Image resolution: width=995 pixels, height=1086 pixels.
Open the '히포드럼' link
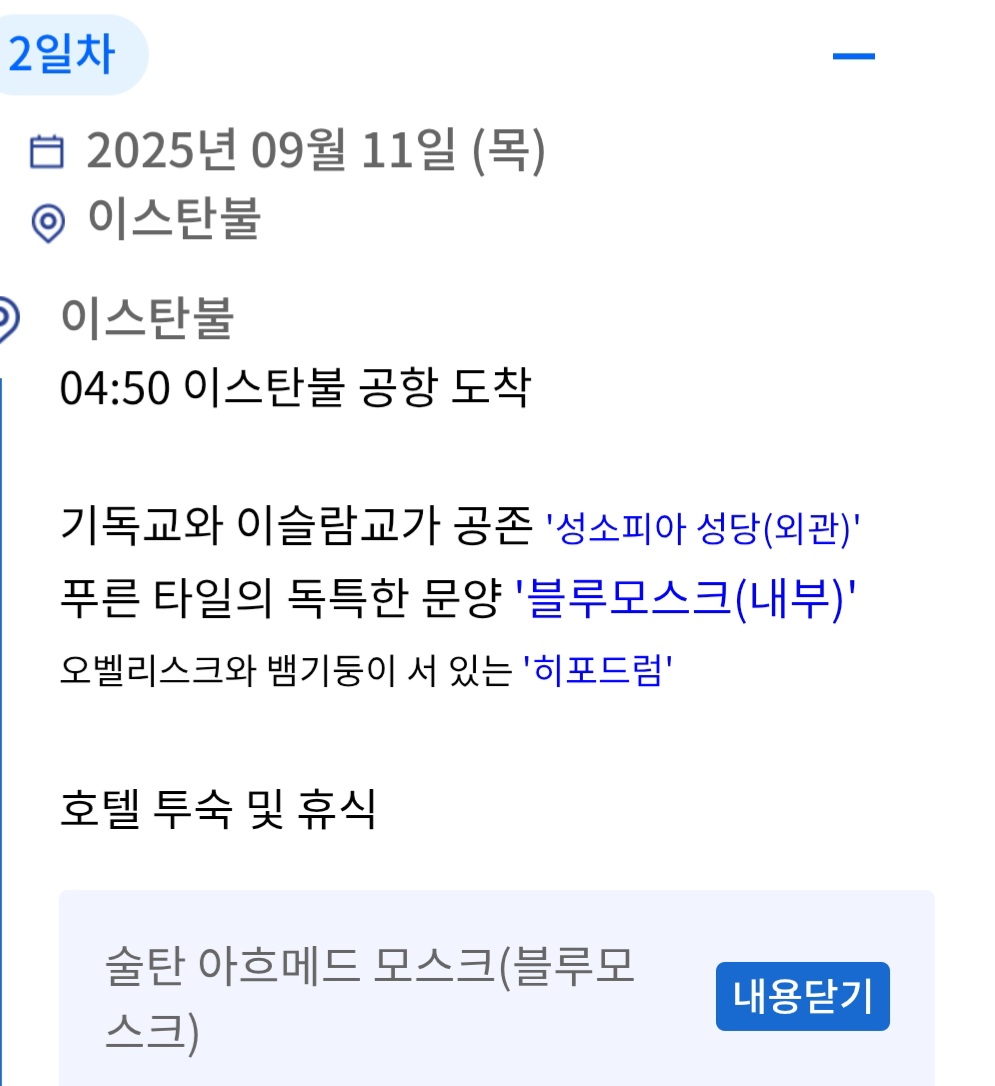(x=597, y=673)
